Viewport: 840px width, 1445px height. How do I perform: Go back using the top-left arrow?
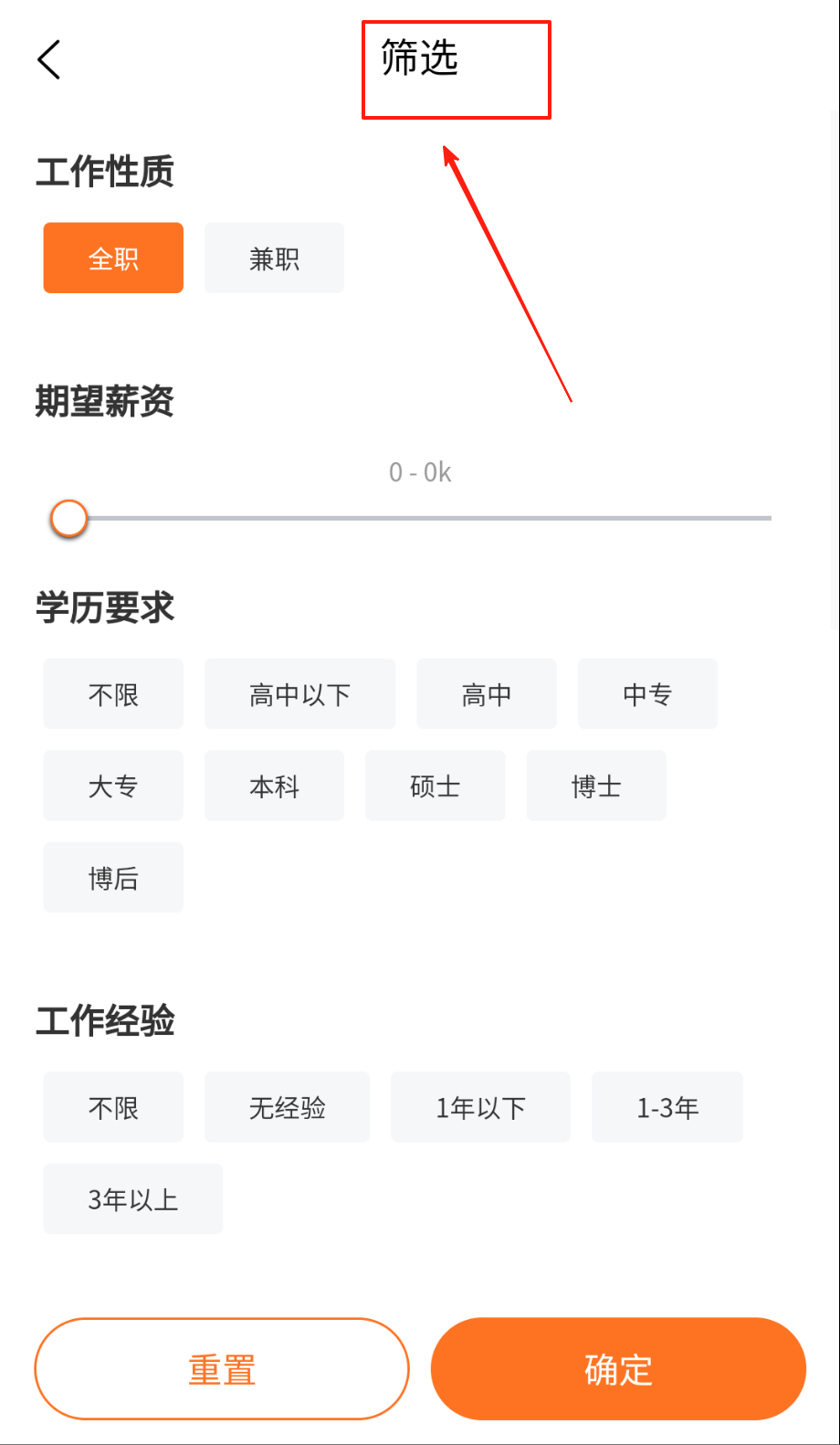tap(49, 60)
